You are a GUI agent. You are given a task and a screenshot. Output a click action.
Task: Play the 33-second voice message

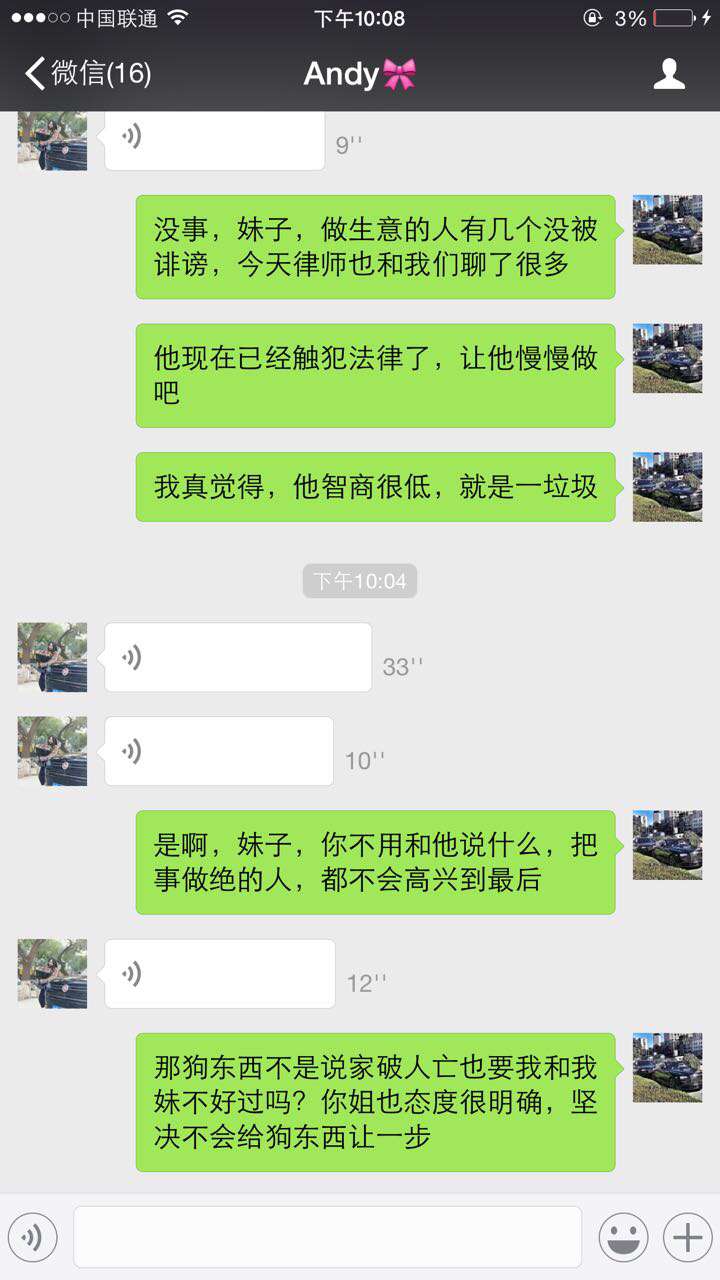pyautogui.click(x=238, y=657)
